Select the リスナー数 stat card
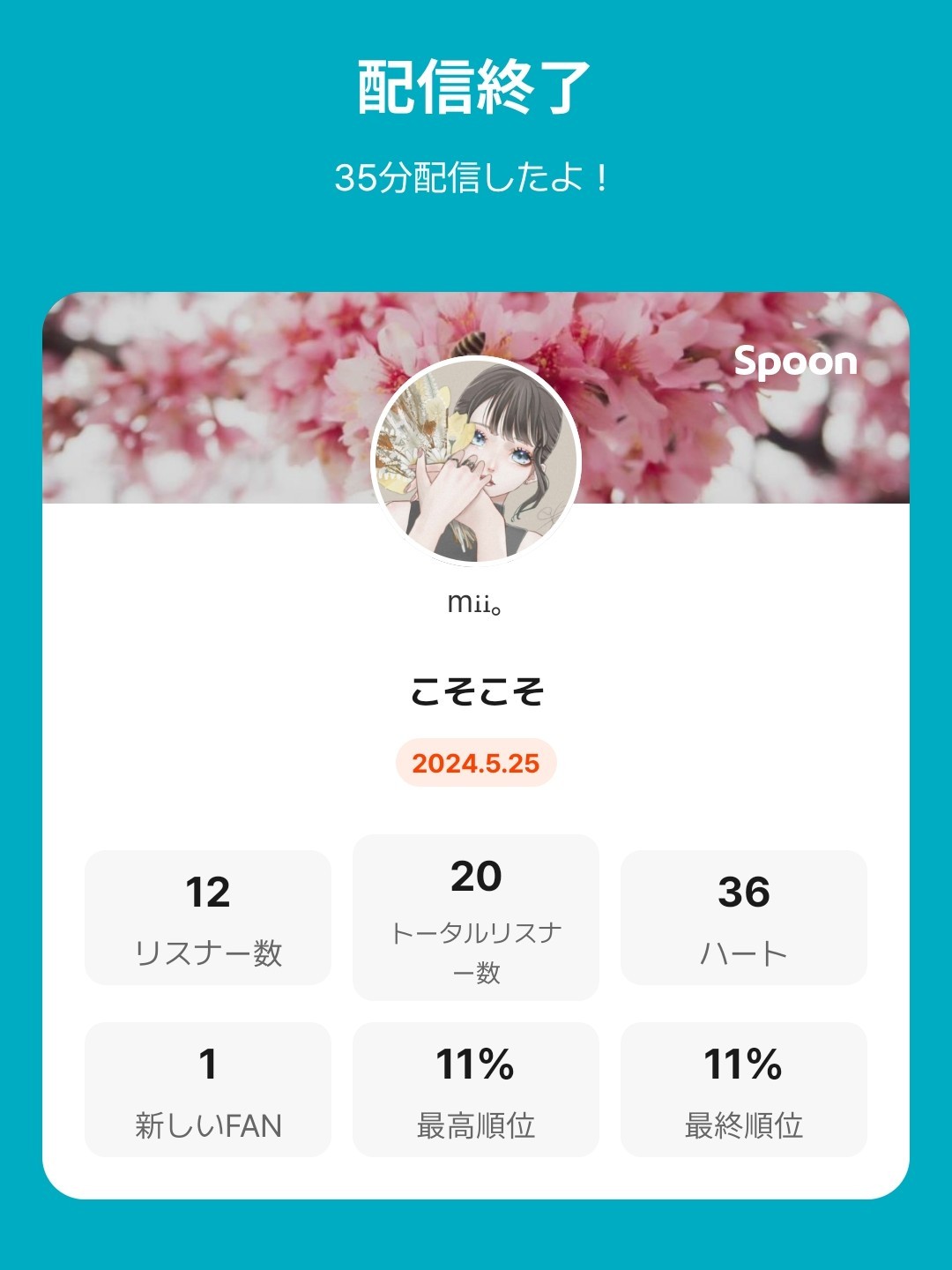952x1270 pixels. [207, 917]
